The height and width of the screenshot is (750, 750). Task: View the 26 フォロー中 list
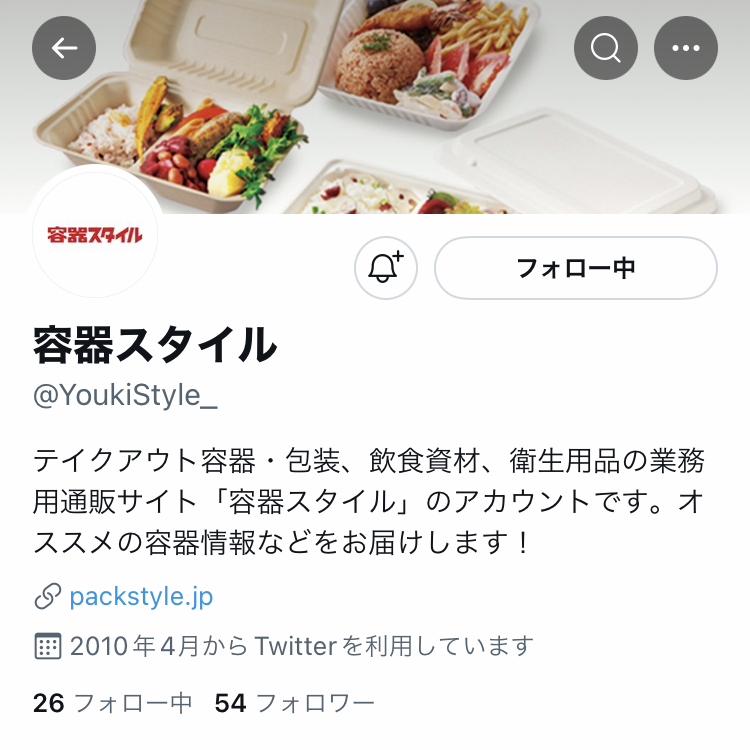[x=112, y=703]
